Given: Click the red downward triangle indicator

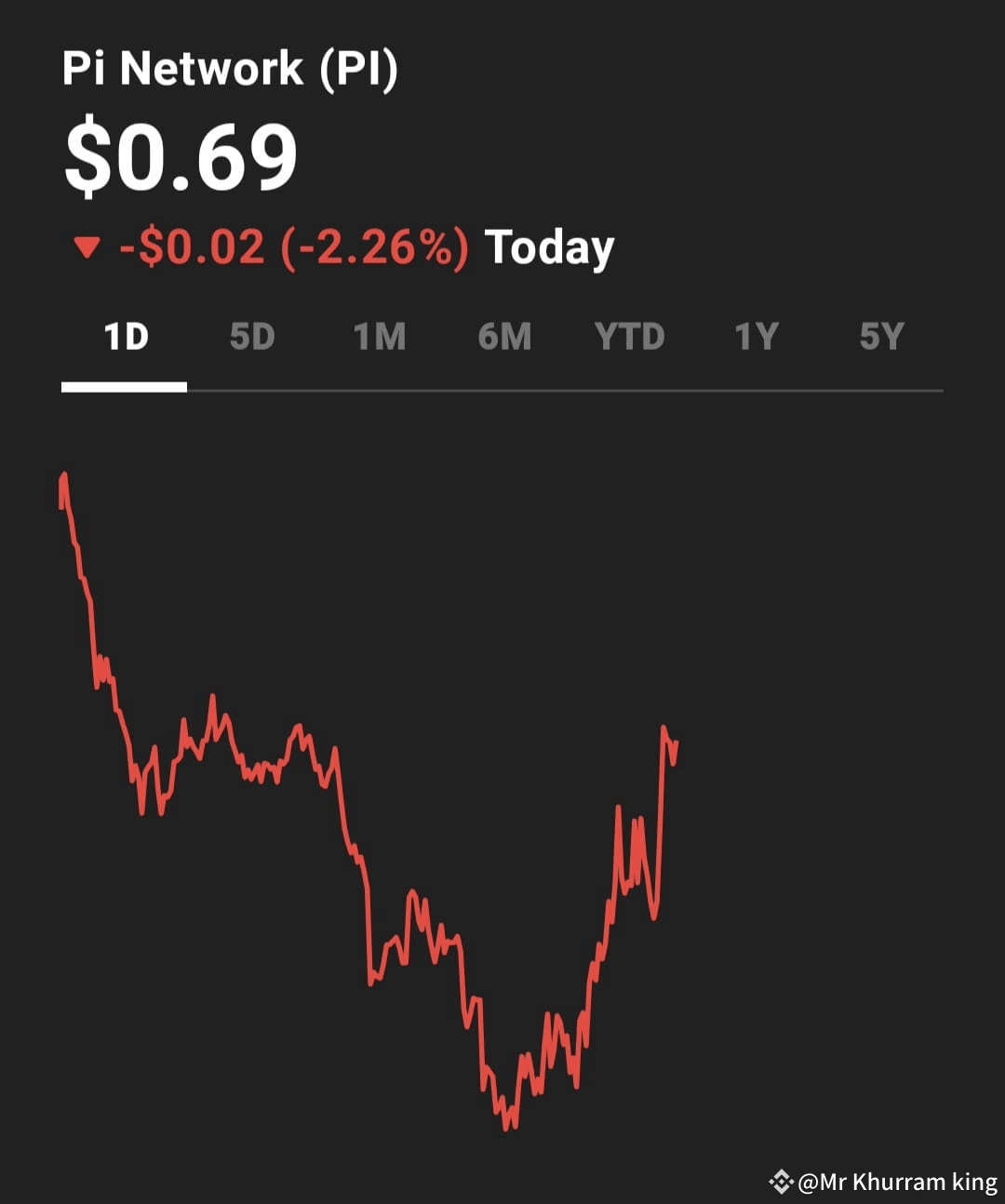Looking at the screenshot, I should [88, 247].
